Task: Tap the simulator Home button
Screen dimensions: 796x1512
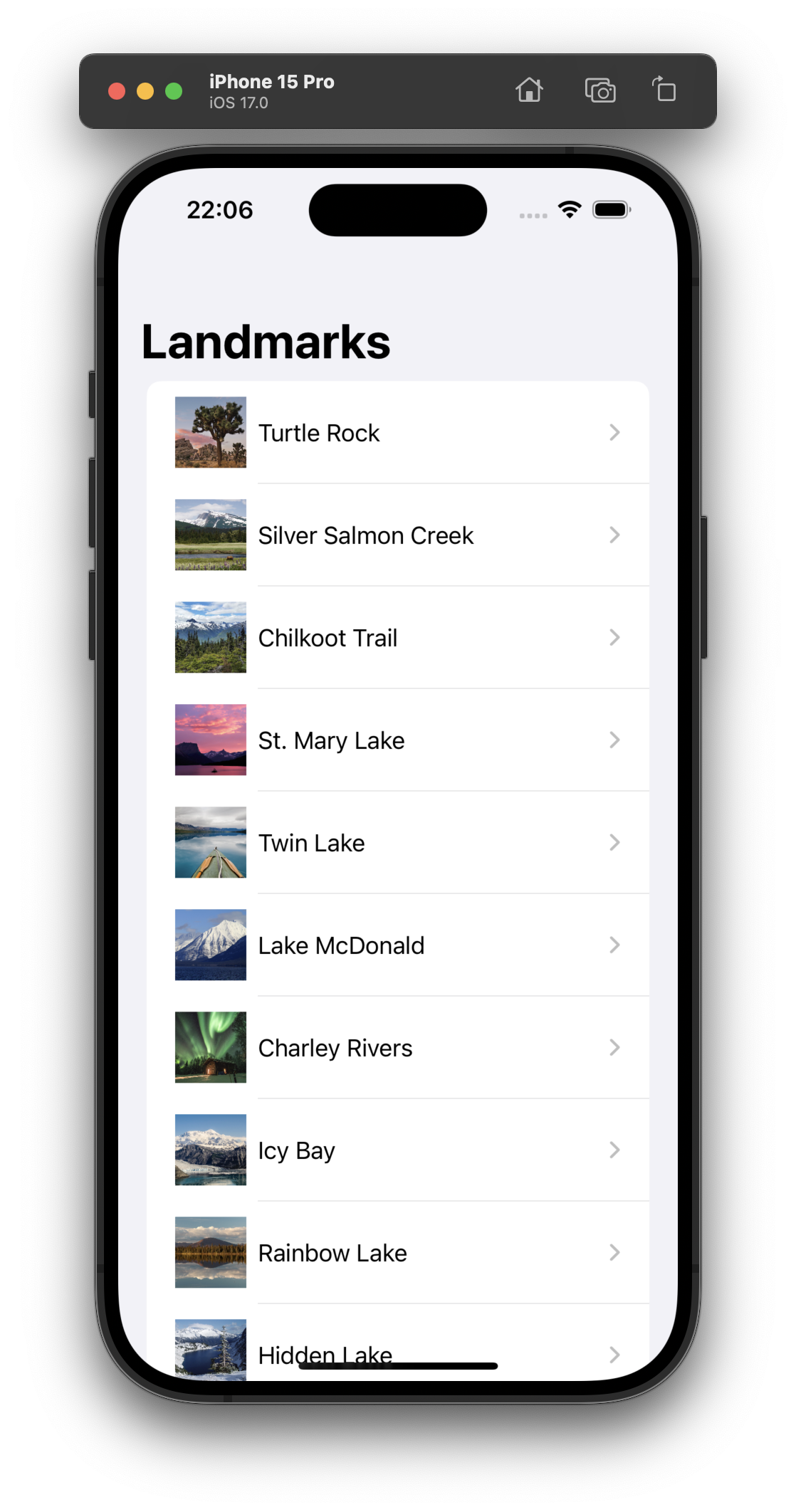Action: tap(529, 90)
